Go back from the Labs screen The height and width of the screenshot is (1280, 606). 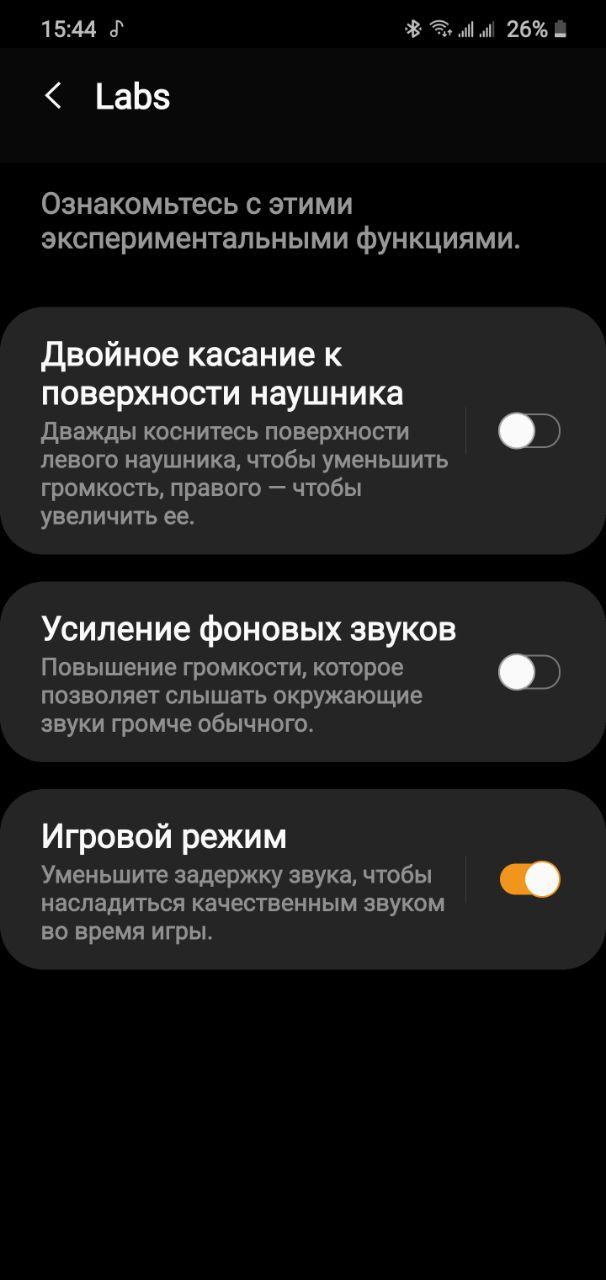(x=53, y=96)
